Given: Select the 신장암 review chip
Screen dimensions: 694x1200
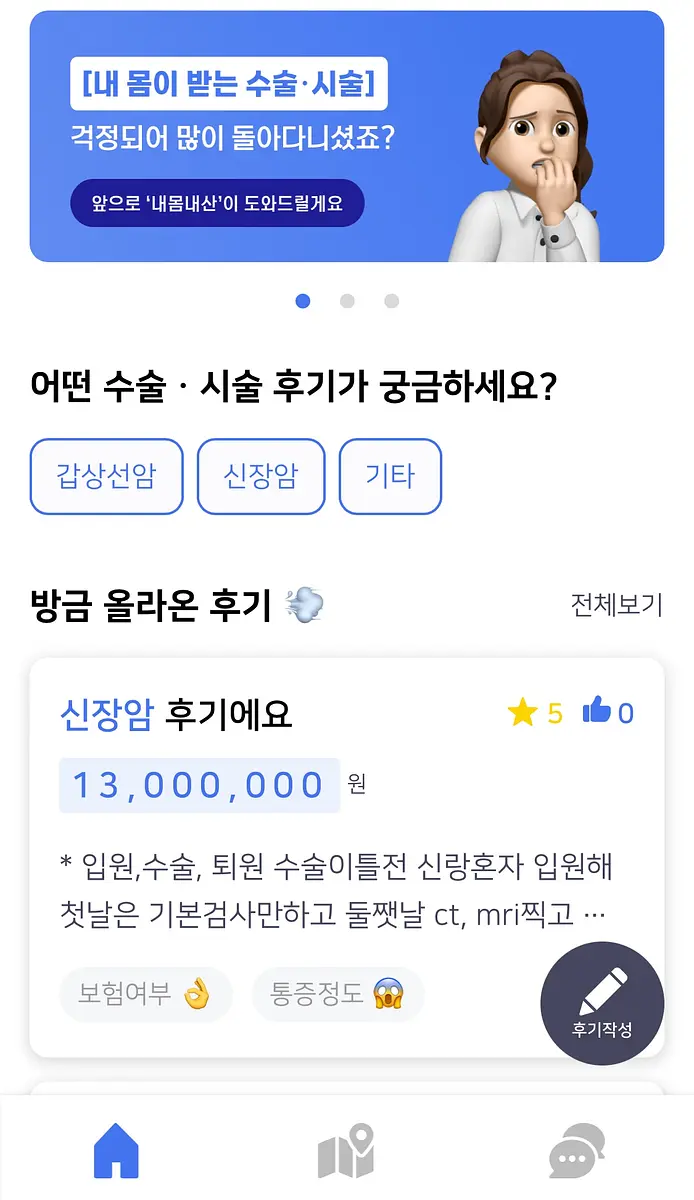Looking at the screenshot, I should pos(261,476).
